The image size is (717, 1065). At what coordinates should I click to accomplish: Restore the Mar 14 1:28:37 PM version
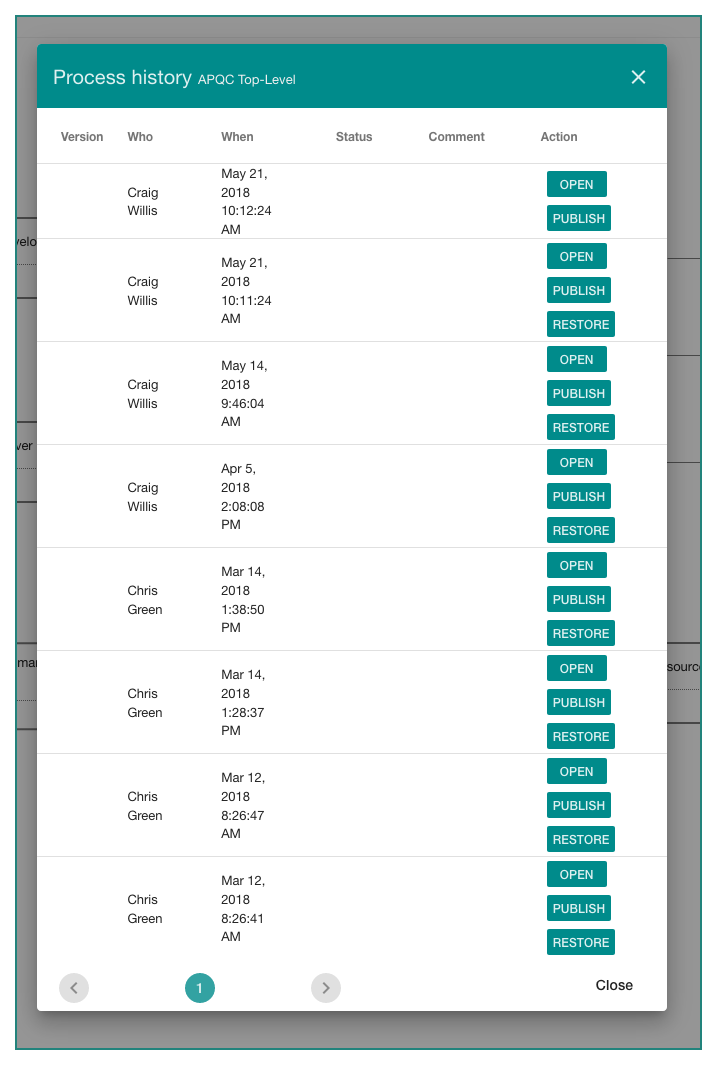pos(580,737)
